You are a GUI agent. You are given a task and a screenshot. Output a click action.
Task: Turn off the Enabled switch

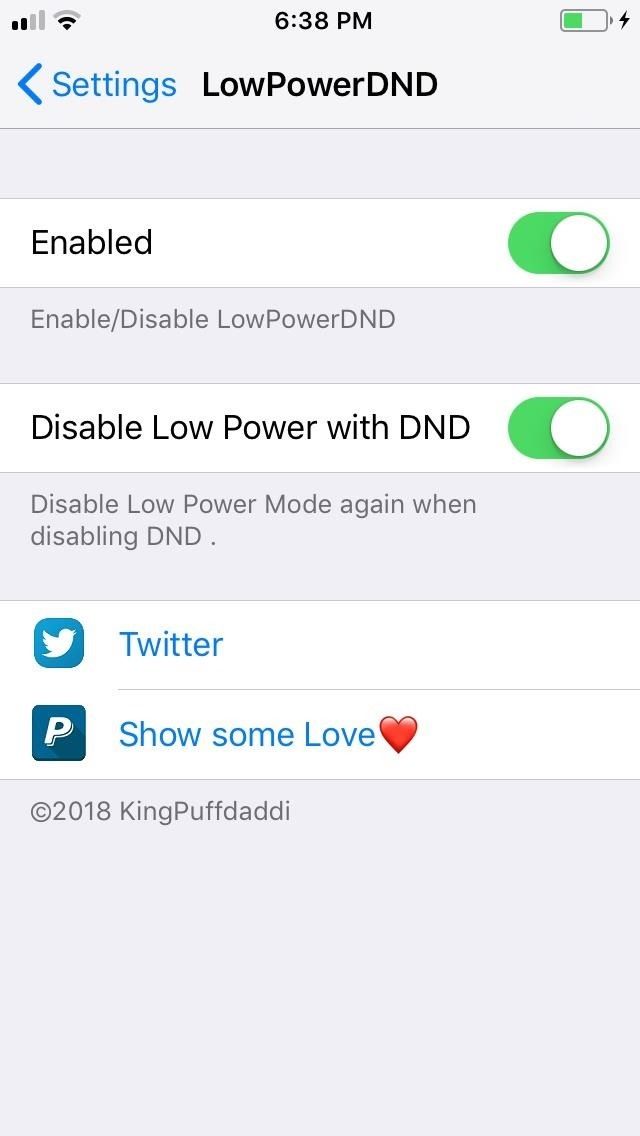click(558, 243)
